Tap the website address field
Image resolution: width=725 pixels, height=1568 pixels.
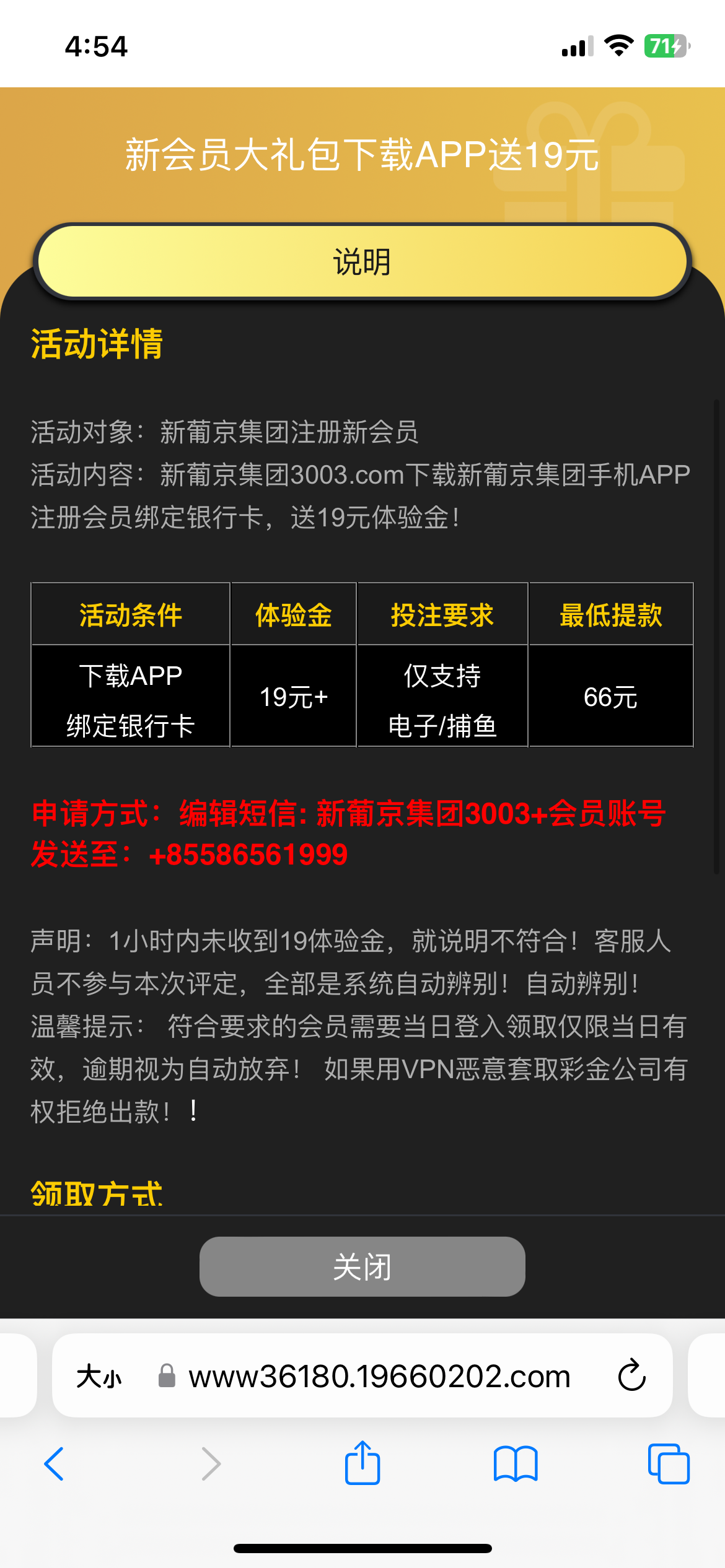379,1377
